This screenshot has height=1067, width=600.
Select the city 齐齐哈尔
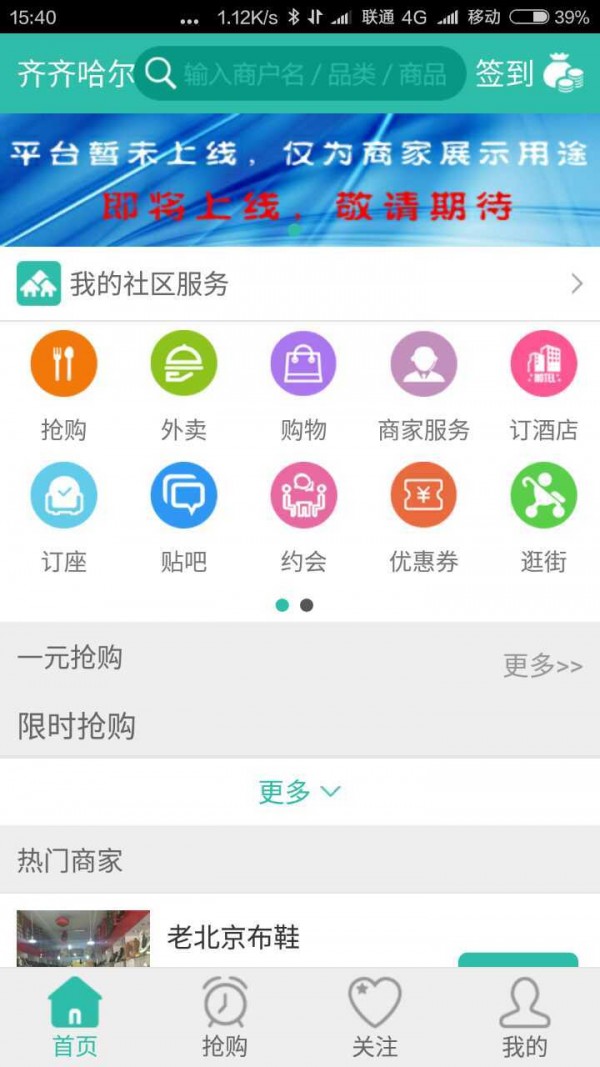75,74
